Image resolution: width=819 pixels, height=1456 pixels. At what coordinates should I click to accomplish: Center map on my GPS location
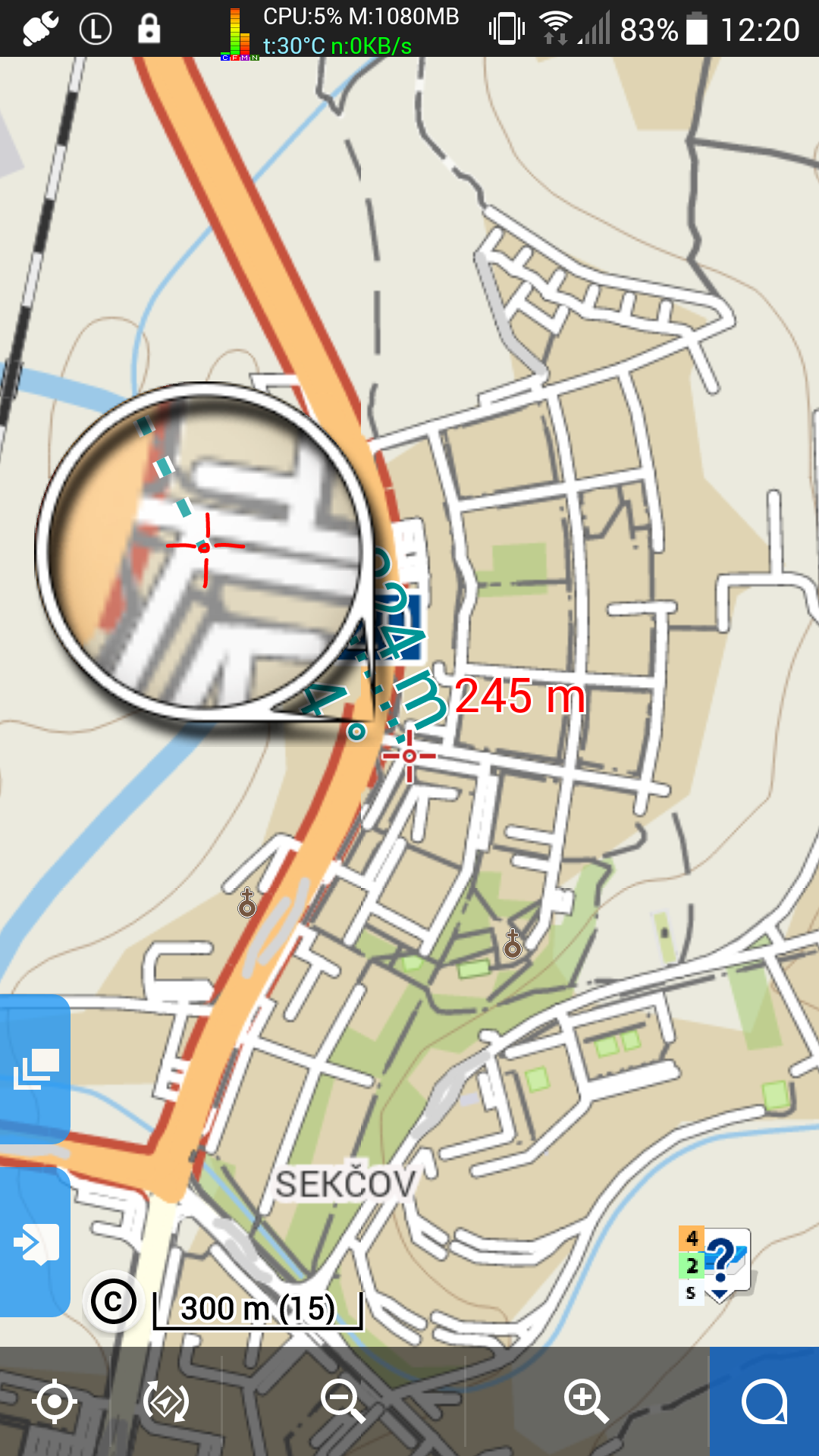tap(55, 1401)
